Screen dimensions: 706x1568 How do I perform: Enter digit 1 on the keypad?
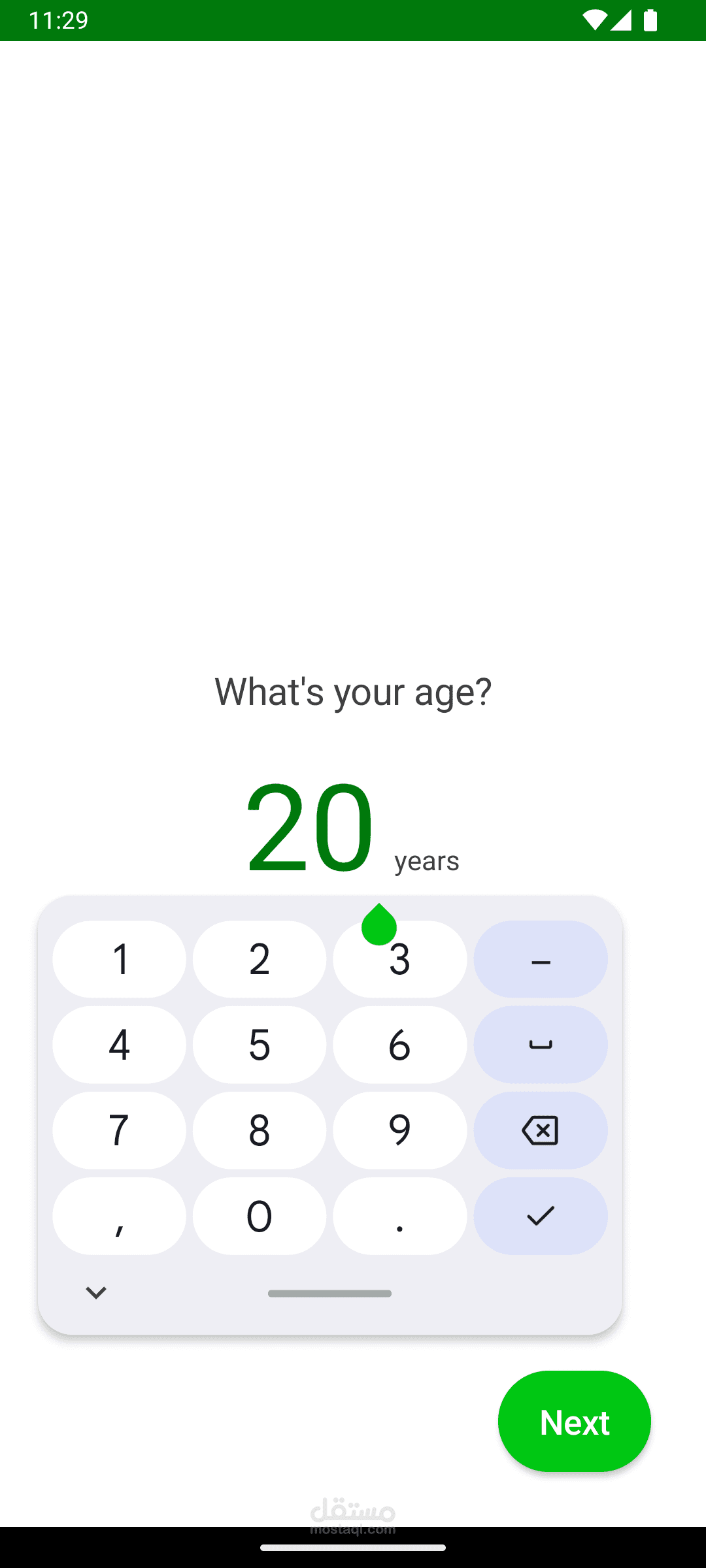point(119,959)
